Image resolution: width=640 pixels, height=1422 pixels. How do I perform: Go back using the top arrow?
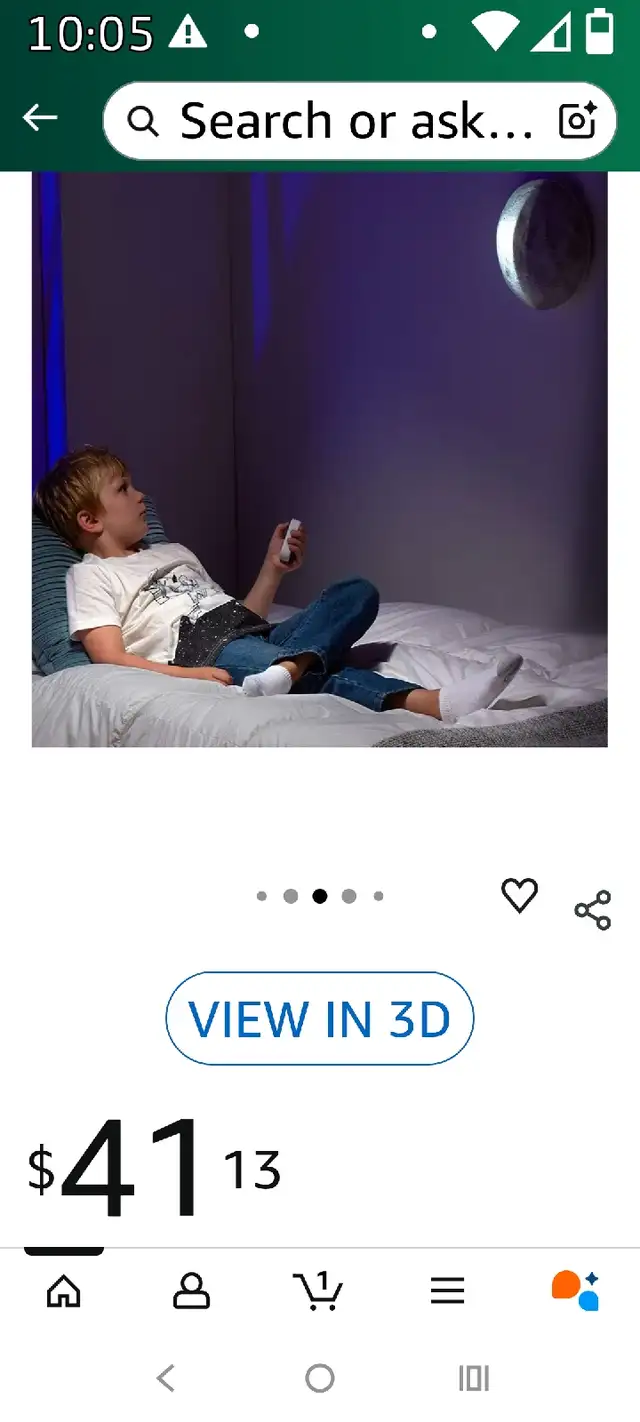pos(40,119)
